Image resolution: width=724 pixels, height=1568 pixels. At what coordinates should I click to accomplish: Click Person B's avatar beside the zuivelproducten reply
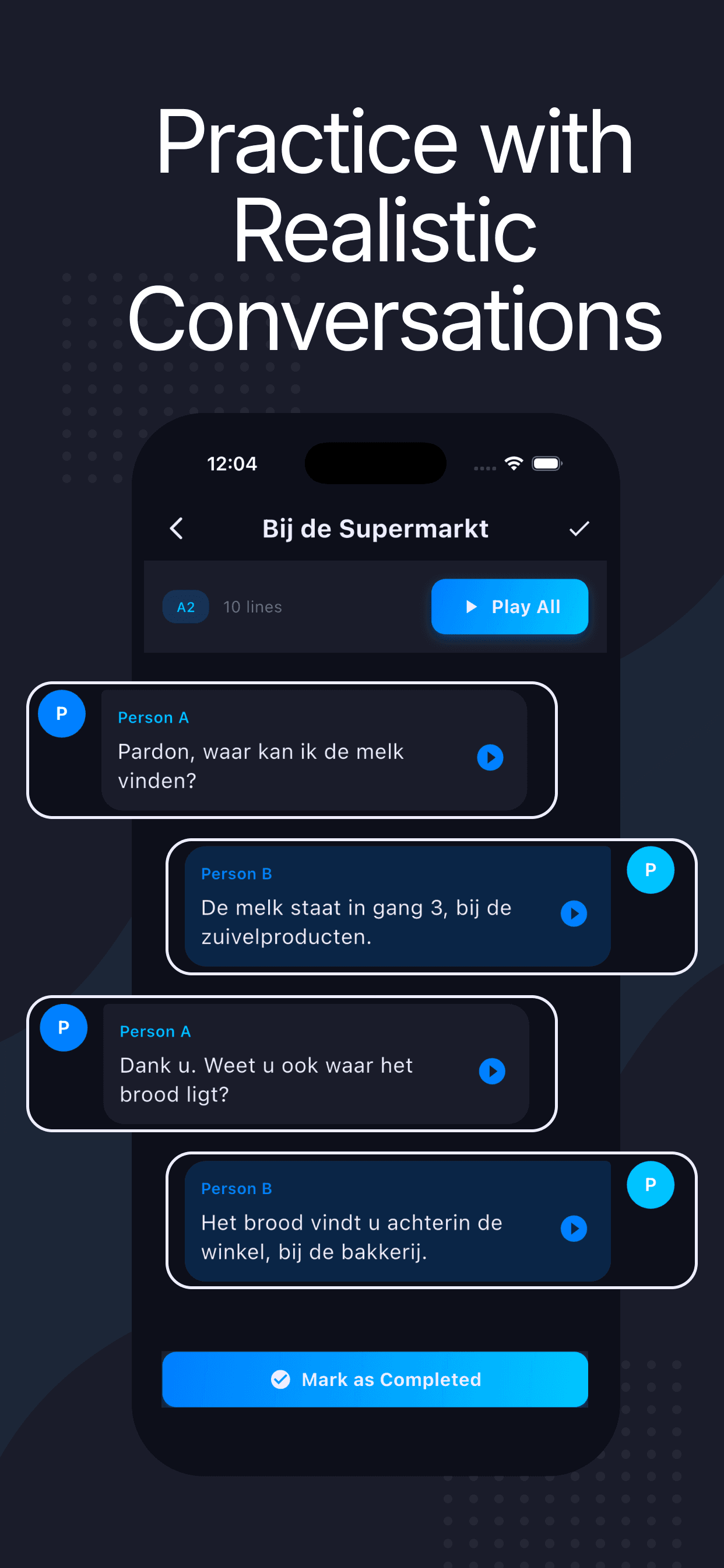(650, 870)
